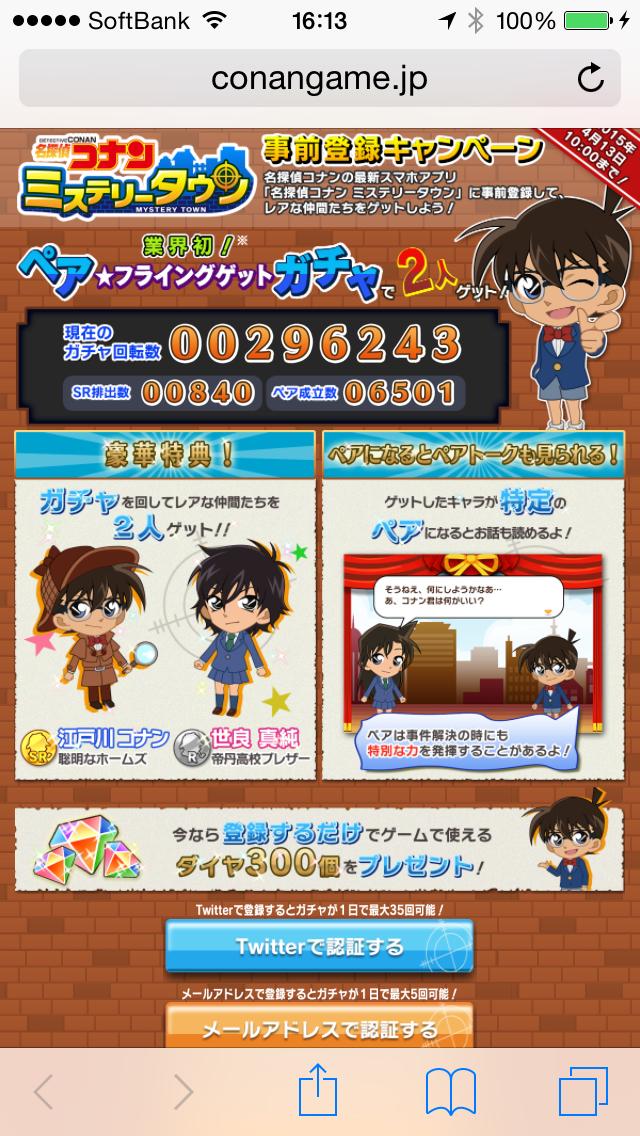
Task: Tap the Twitterで認証する button
Action: click(x=319, y=946)
